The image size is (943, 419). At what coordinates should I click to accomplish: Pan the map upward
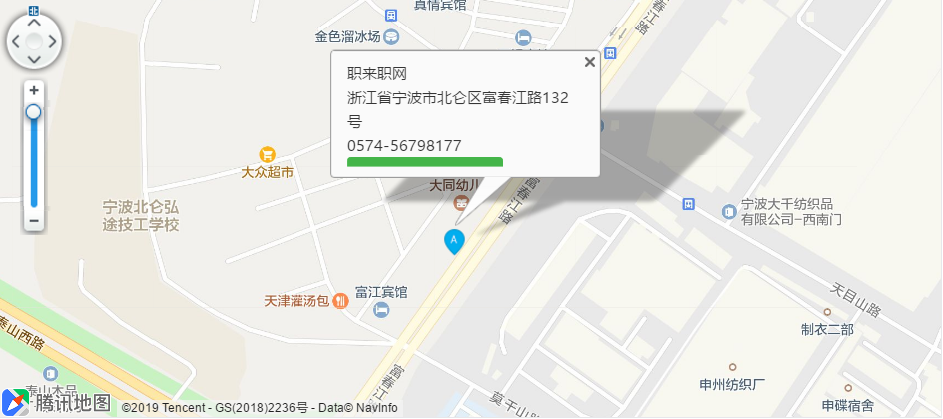click(x=34, y=25)
